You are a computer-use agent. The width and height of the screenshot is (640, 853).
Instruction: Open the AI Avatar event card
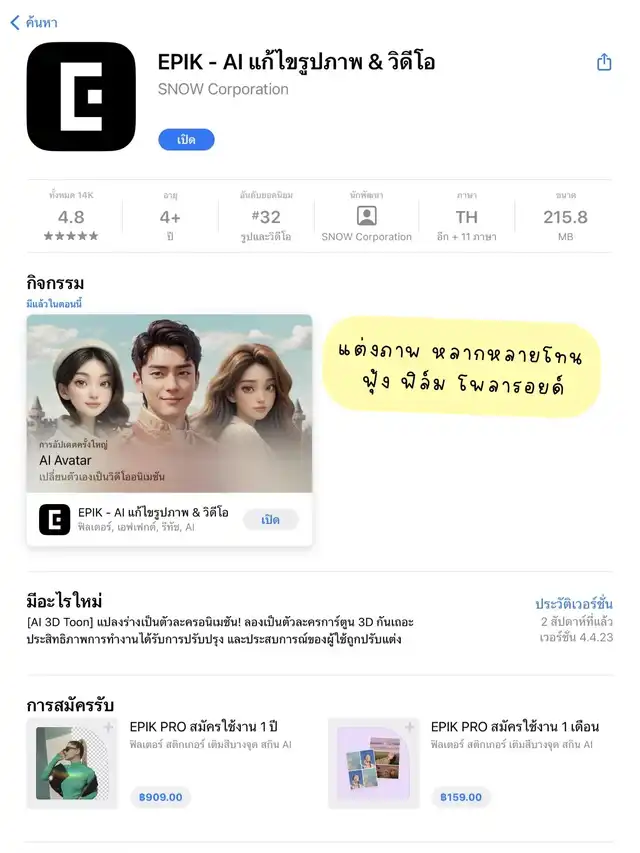pos(169,404)
